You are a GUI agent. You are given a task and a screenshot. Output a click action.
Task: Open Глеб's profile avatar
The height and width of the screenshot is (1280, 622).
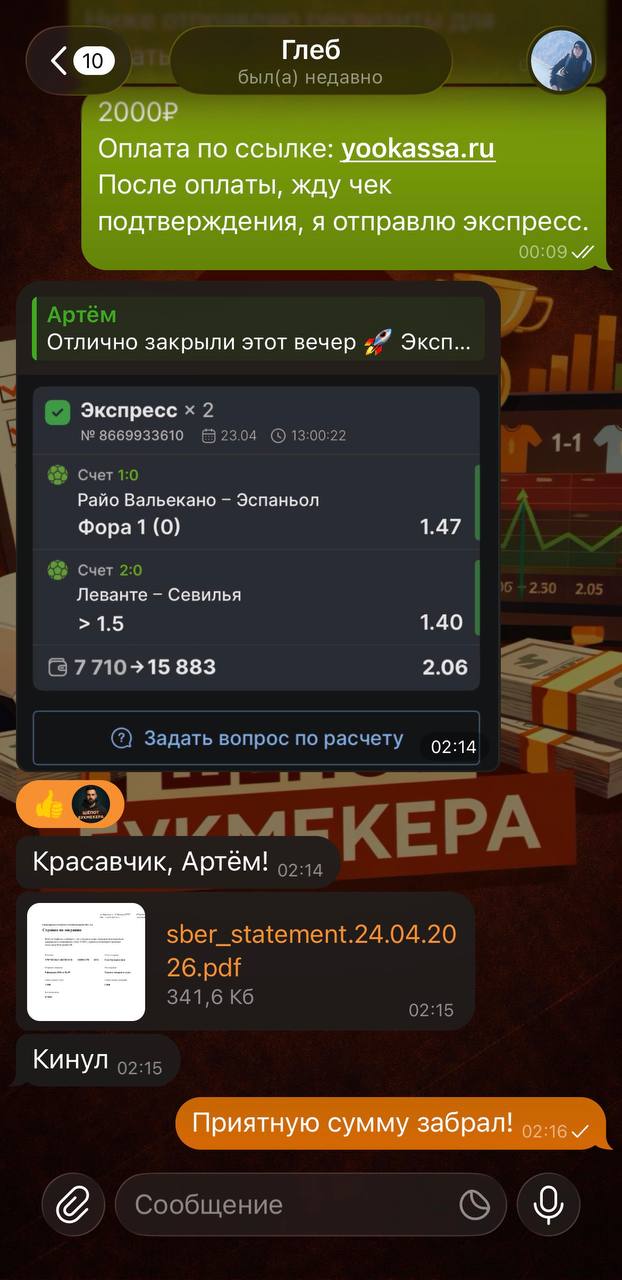pyautogui.click(x=561, y=61)
